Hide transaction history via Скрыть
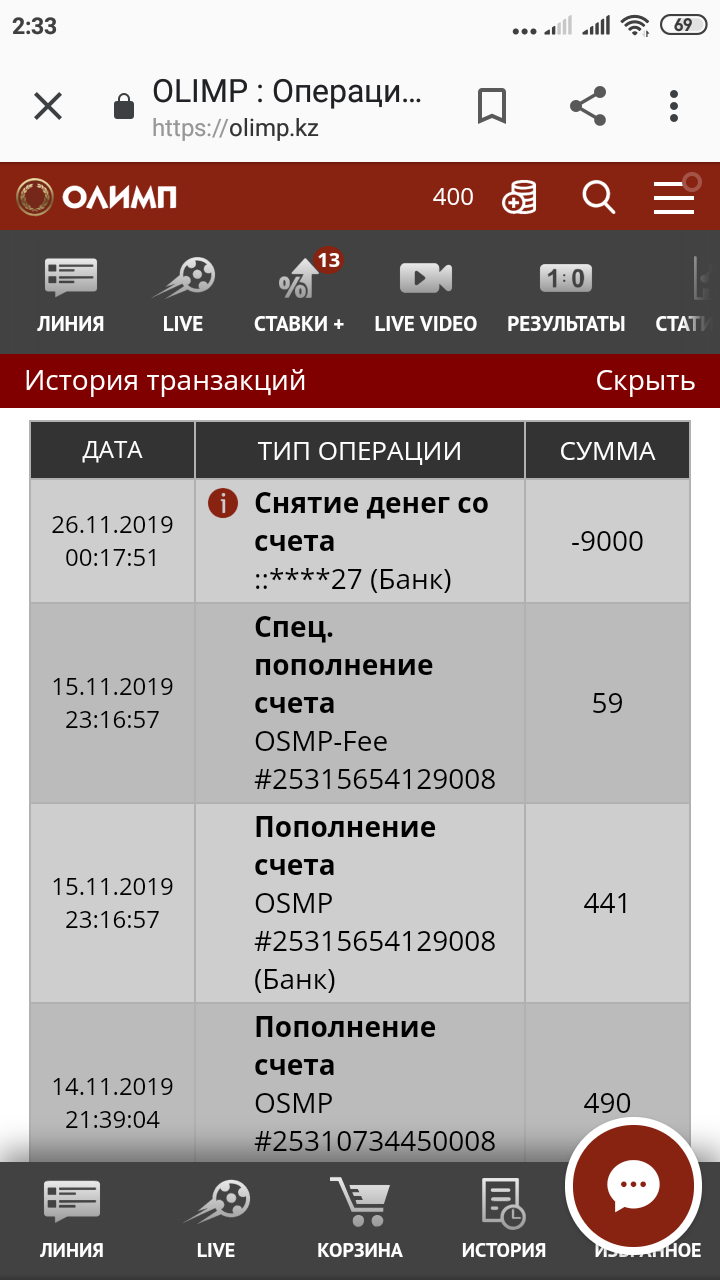The image size is (720, 1280). (x=645, y=381)
